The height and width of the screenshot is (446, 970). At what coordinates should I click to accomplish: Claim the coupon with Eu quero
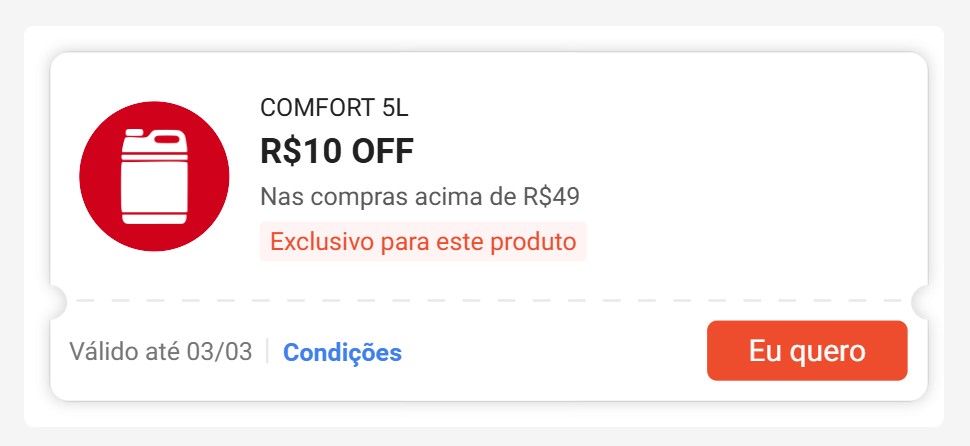click(x=806, y=351)
